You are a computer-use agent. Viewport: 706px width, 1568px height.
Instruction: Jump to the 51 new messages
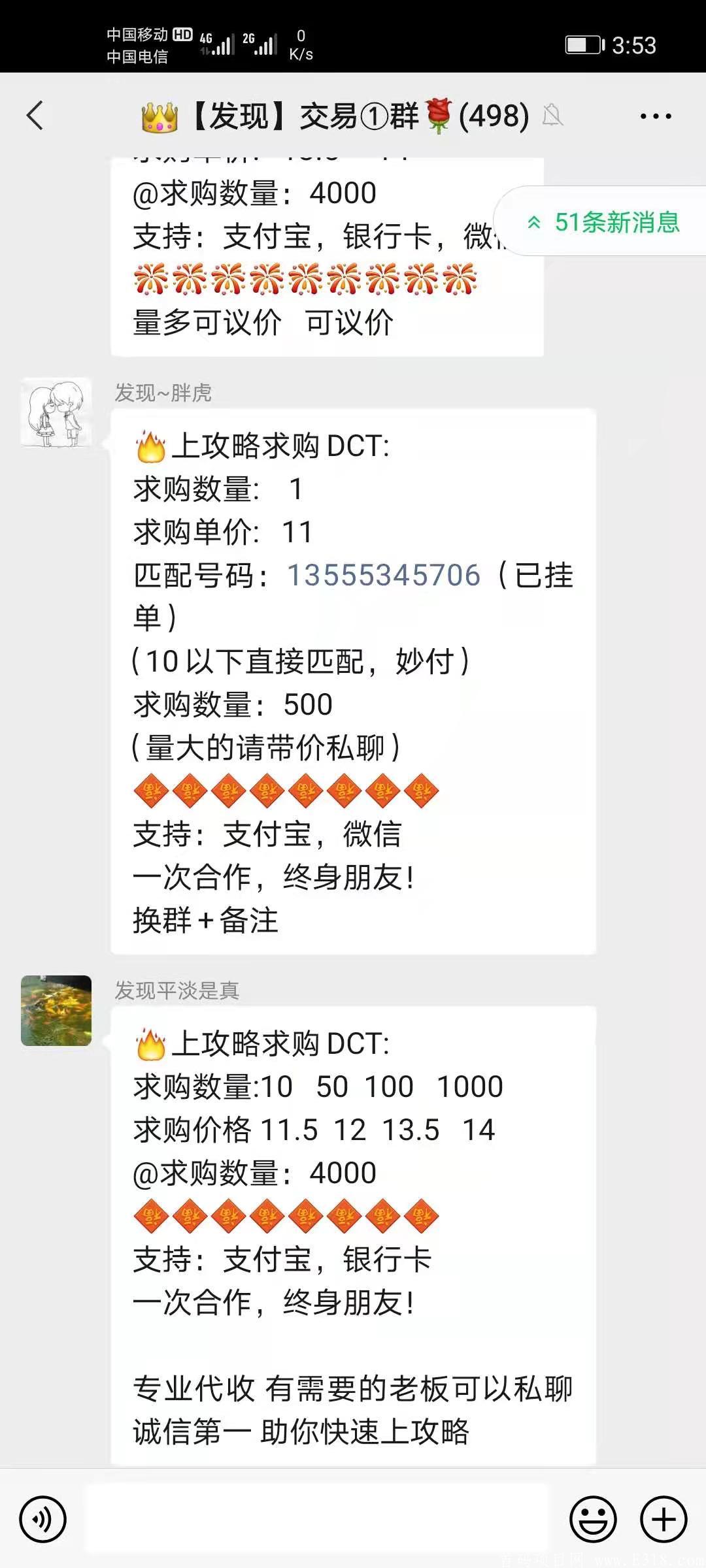coord(605,222)
